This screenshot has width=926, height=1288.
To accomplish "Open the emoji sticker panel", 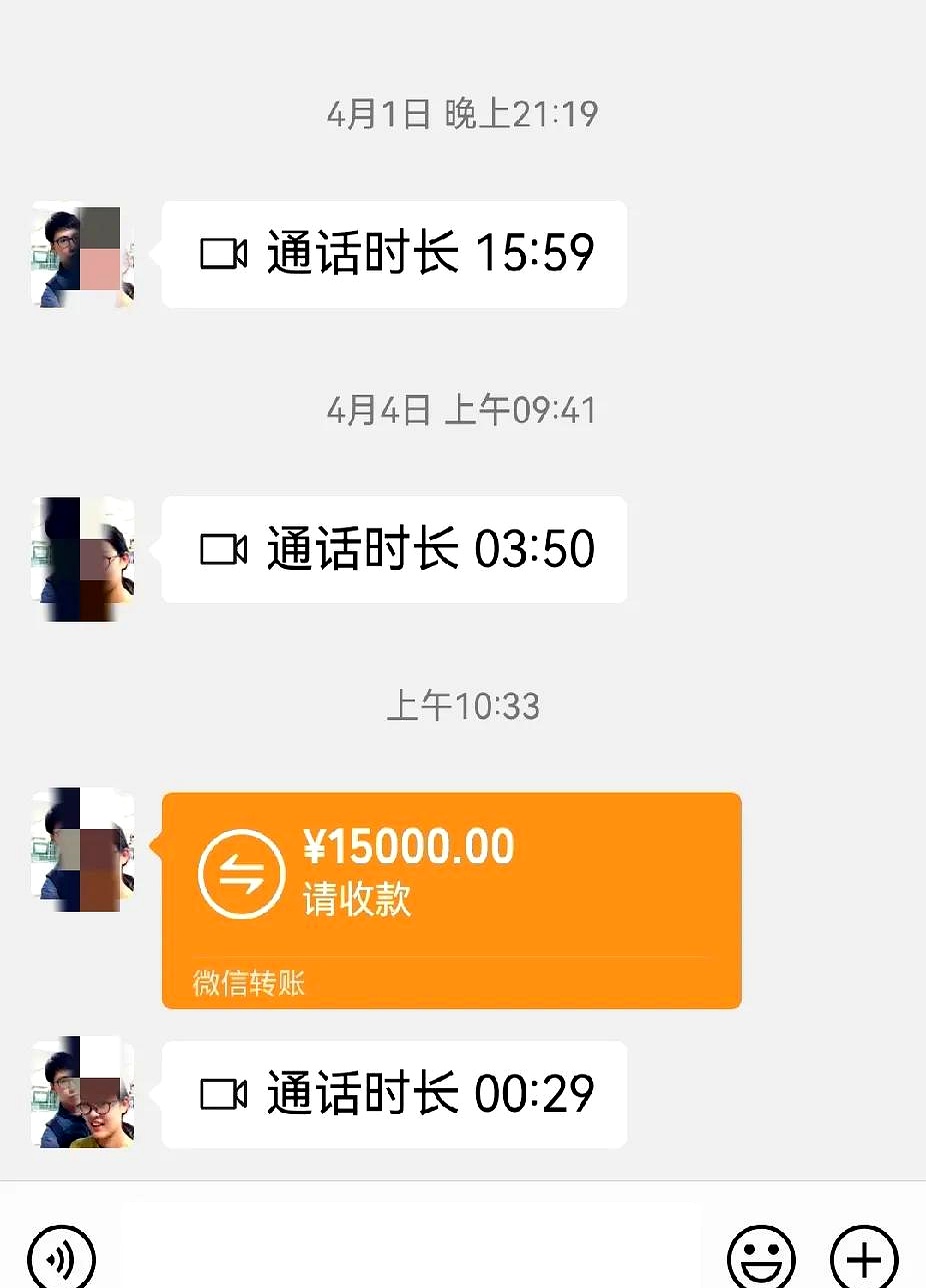I will [x=761, y=1258].
